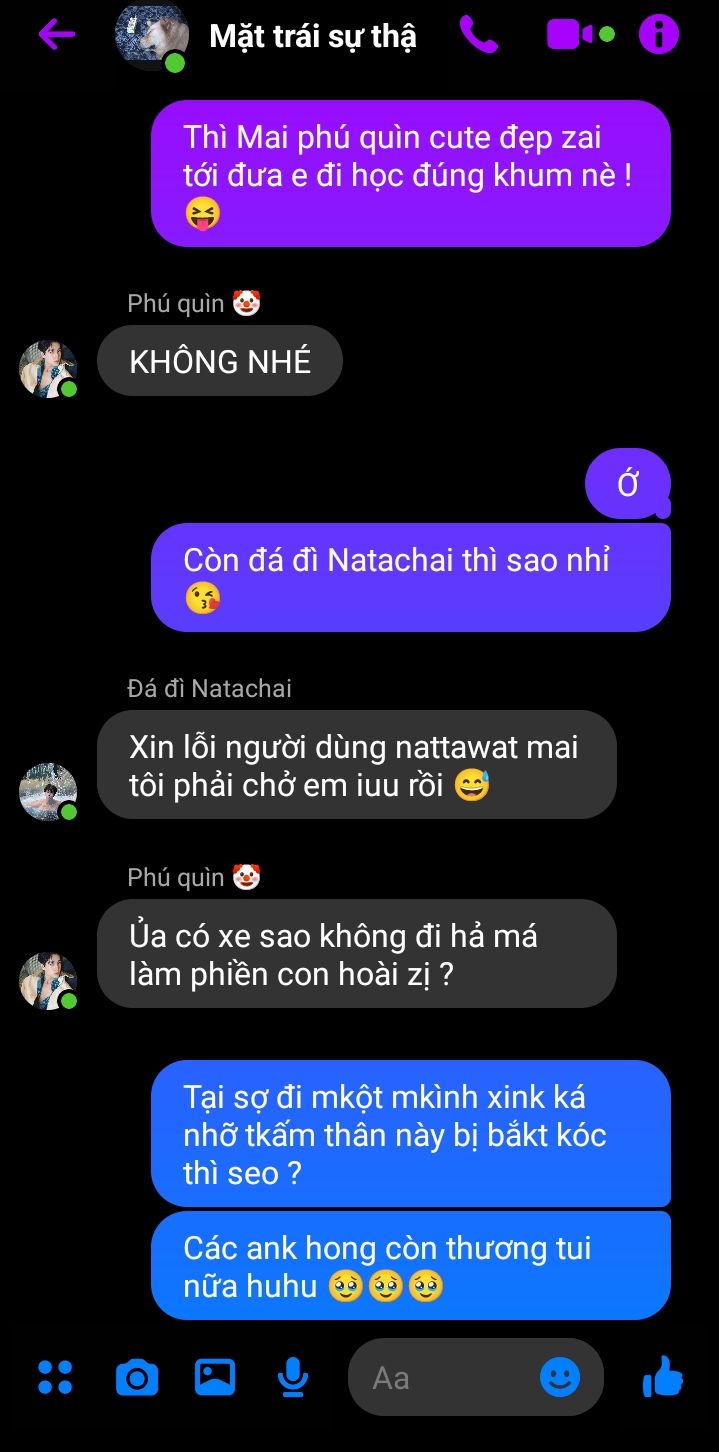This screenshot has height=1452, width=719.
Task: Open Mặt trái sự thậ chat profile
Action: 312,37
